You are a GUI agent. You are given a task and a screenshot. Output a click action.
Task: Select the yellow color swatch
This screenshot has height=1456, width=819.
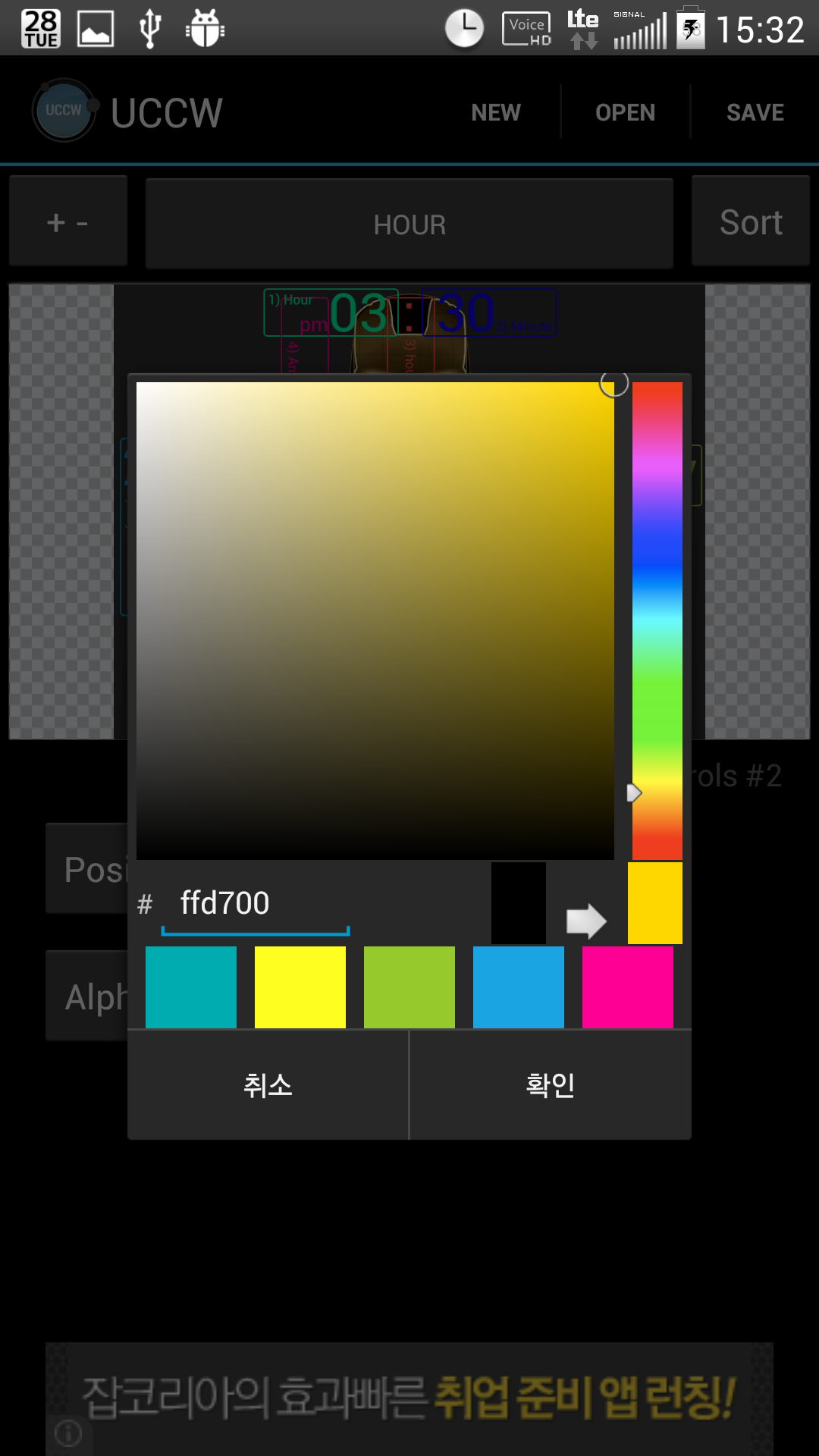coord(300,987)
